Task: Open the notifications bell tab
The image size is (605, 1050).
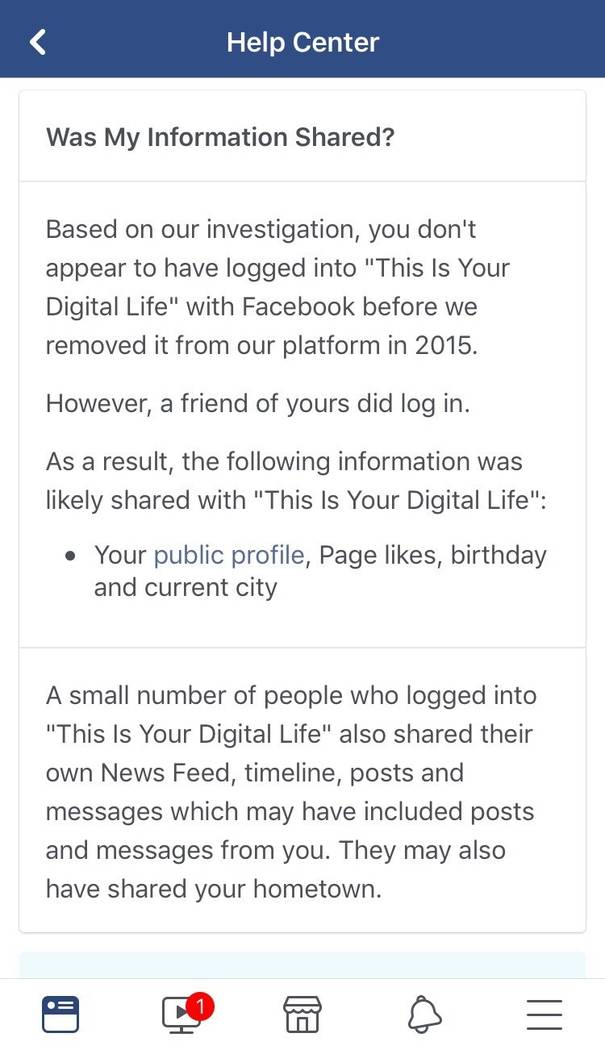Action: pyautogui.click(x=424, y=1015)
